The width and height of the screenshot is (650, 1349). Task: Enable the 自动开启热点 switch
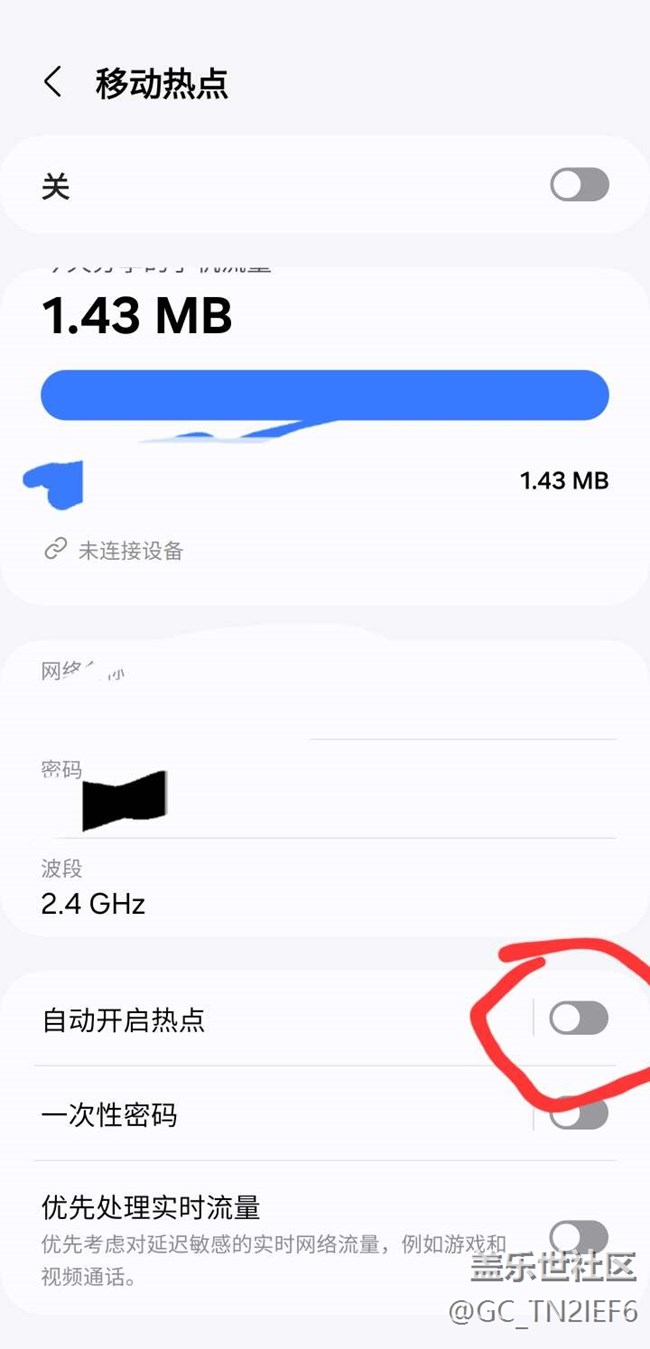[x=579, y=1019]
